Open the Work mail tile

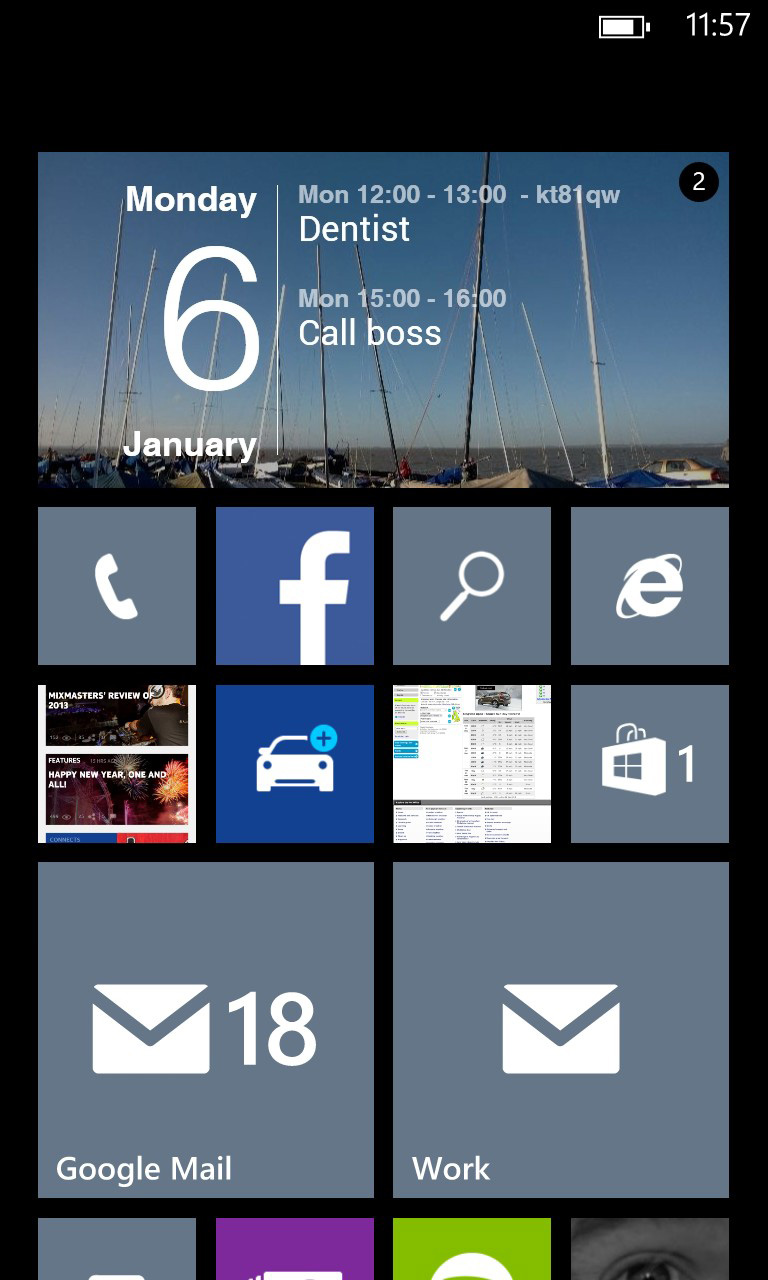[x=561, y=1030]
